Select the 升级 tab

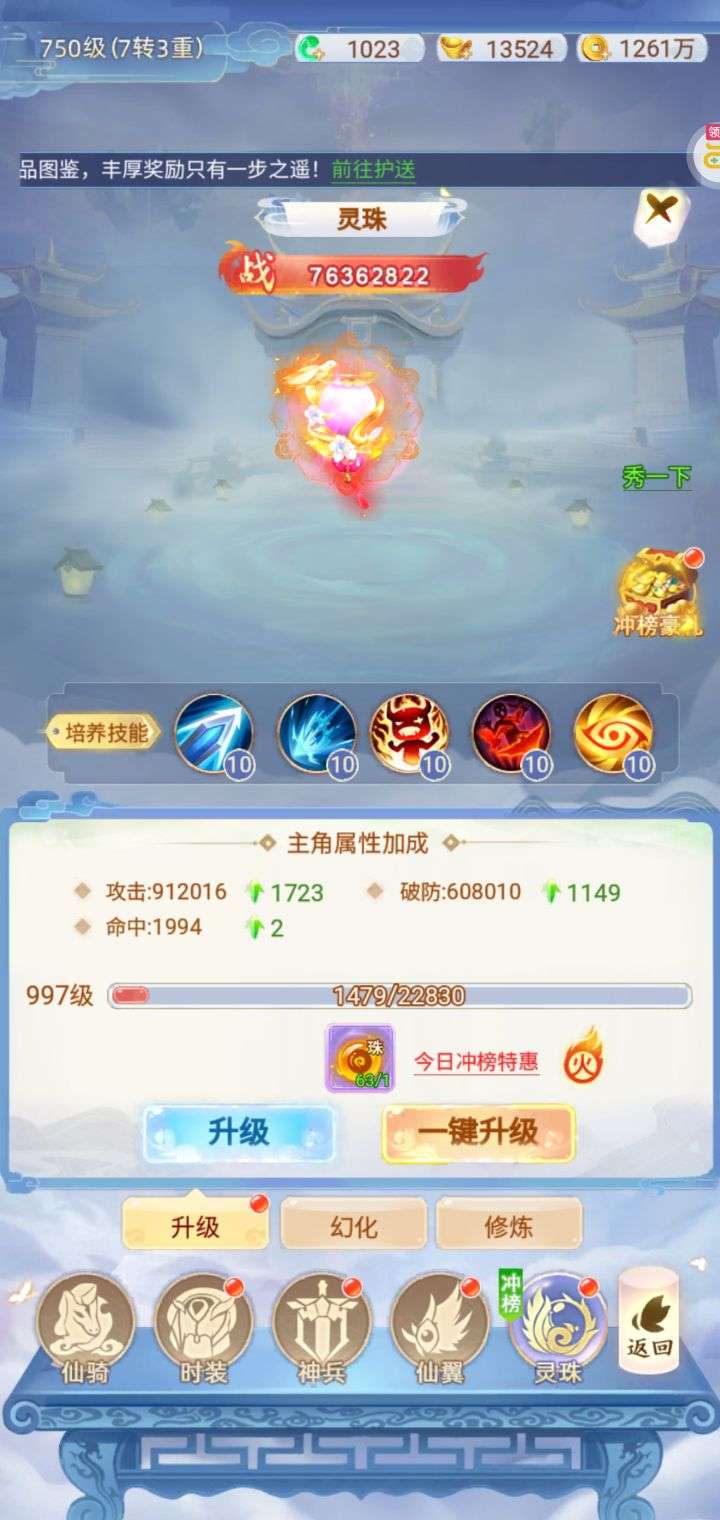[195, 1225]
